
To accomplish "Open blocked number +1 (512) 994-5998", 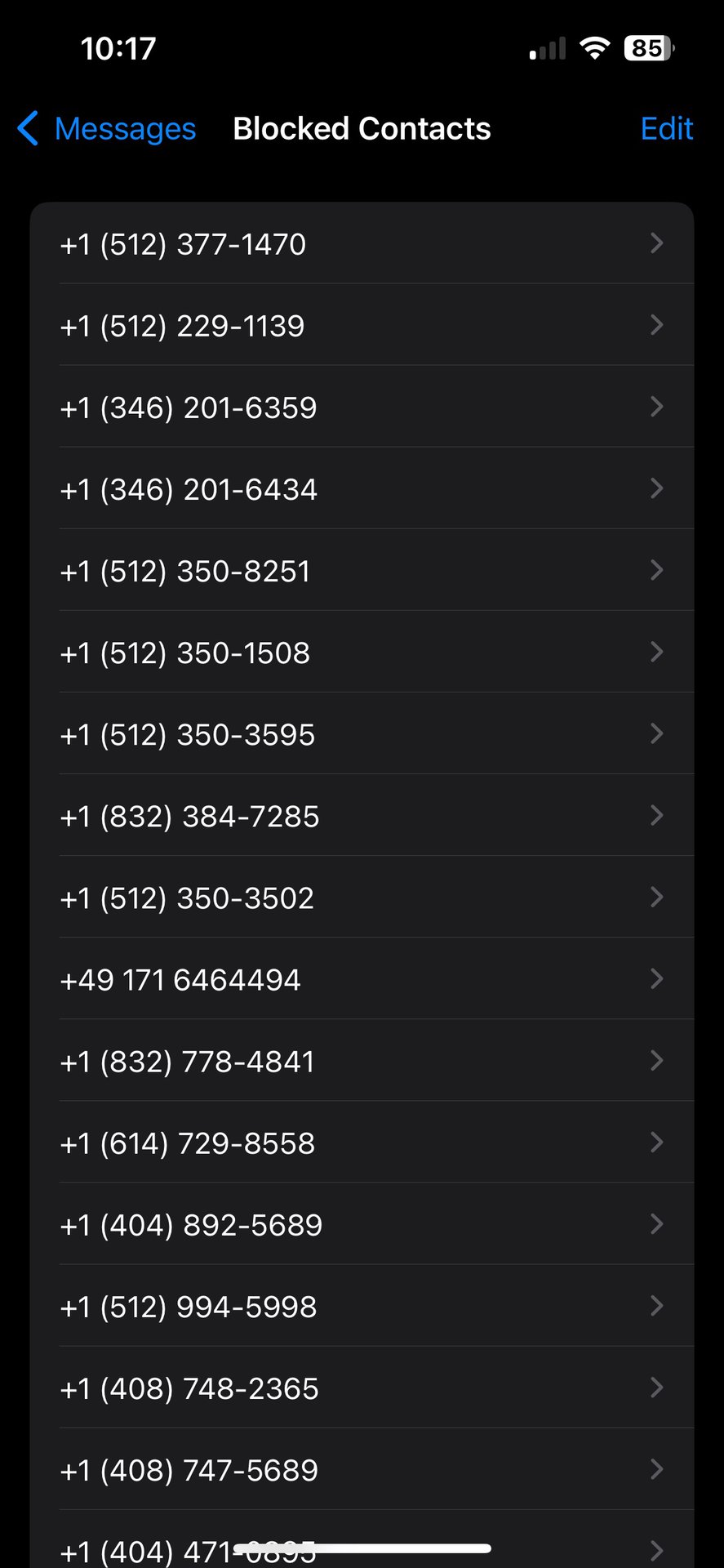I will pos(362,1306).
